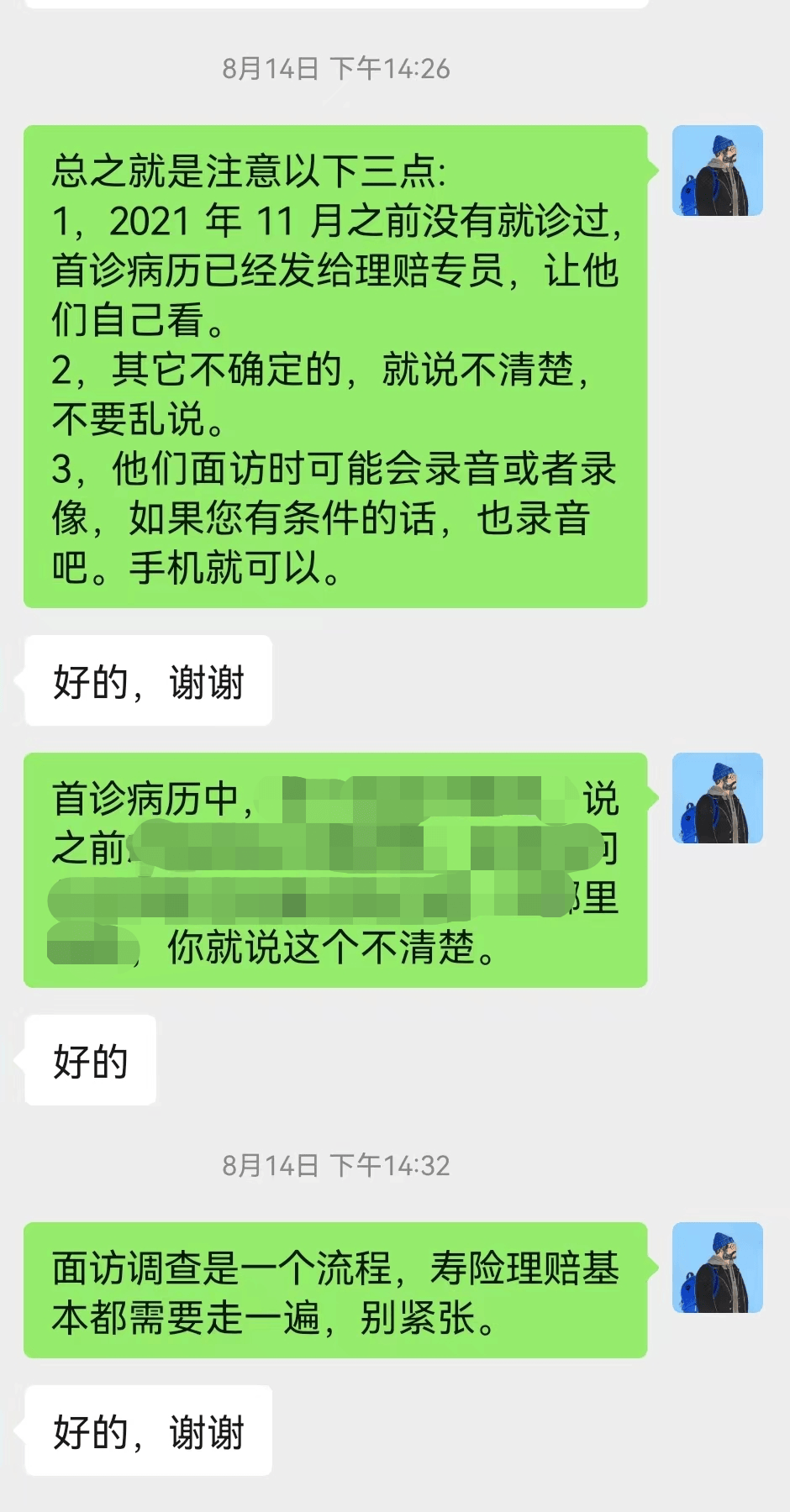Tap avatar next to the 首诊病历中 message
This screenshot has height=1512, width=790.
coord(717,798)
